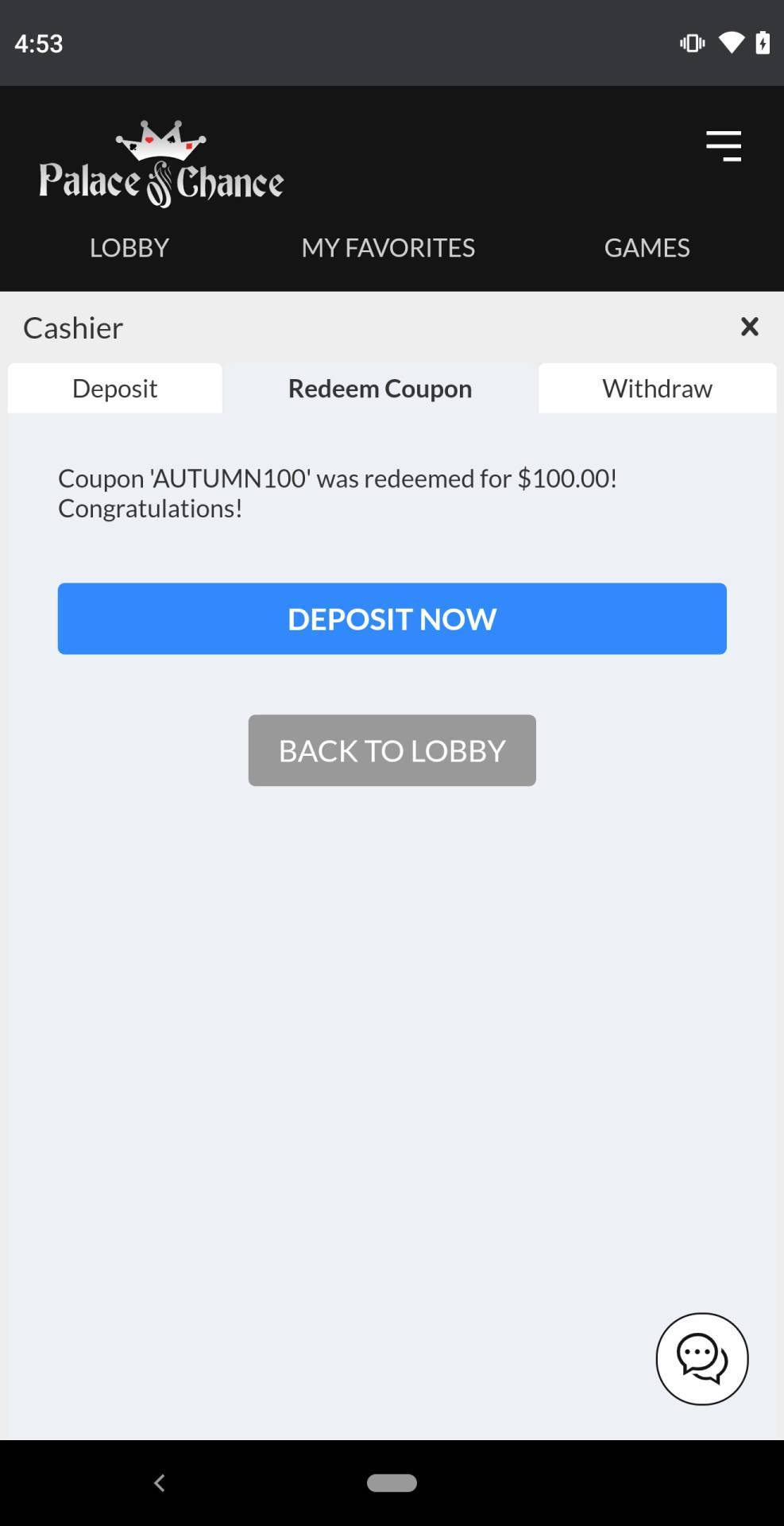Select the Redeem Coupon tab
Image resolution: width=784 pixels, height=1526 pixels.
tap(380, 388)
